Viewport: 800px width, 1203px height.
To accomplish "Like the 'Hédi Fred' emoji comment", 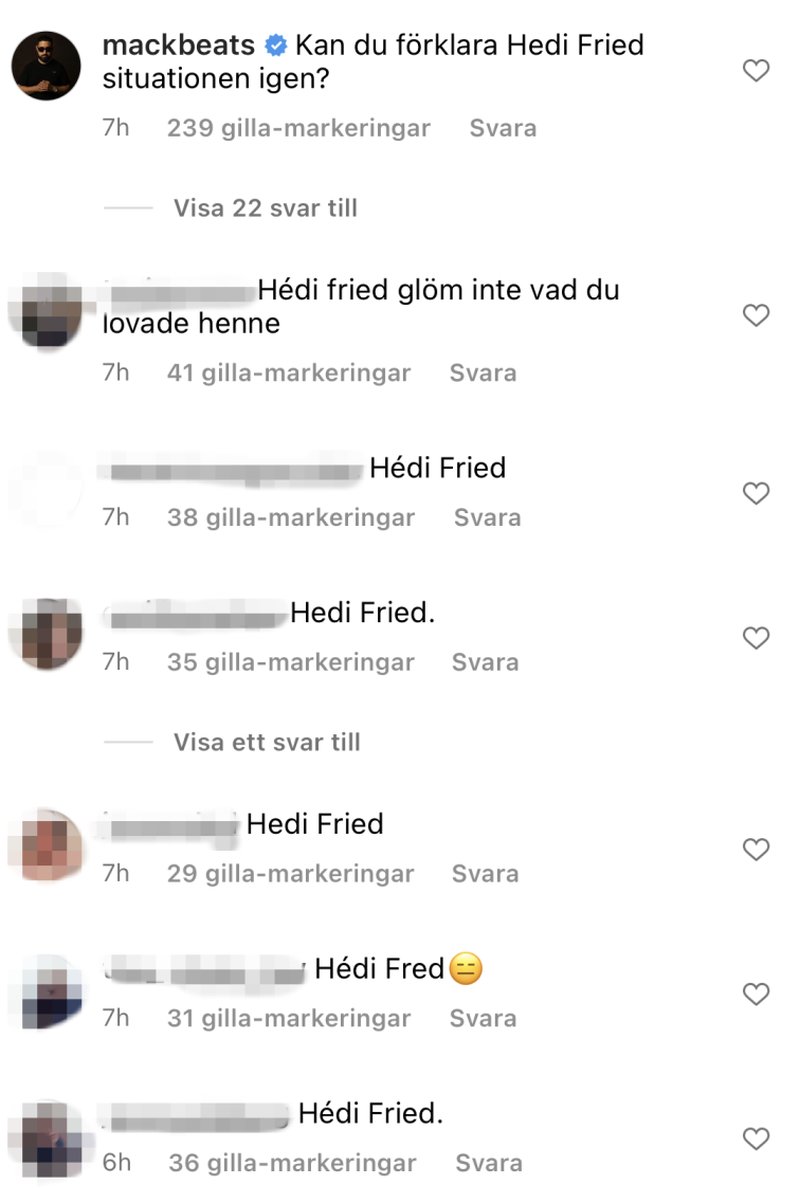I will [757, 994].
